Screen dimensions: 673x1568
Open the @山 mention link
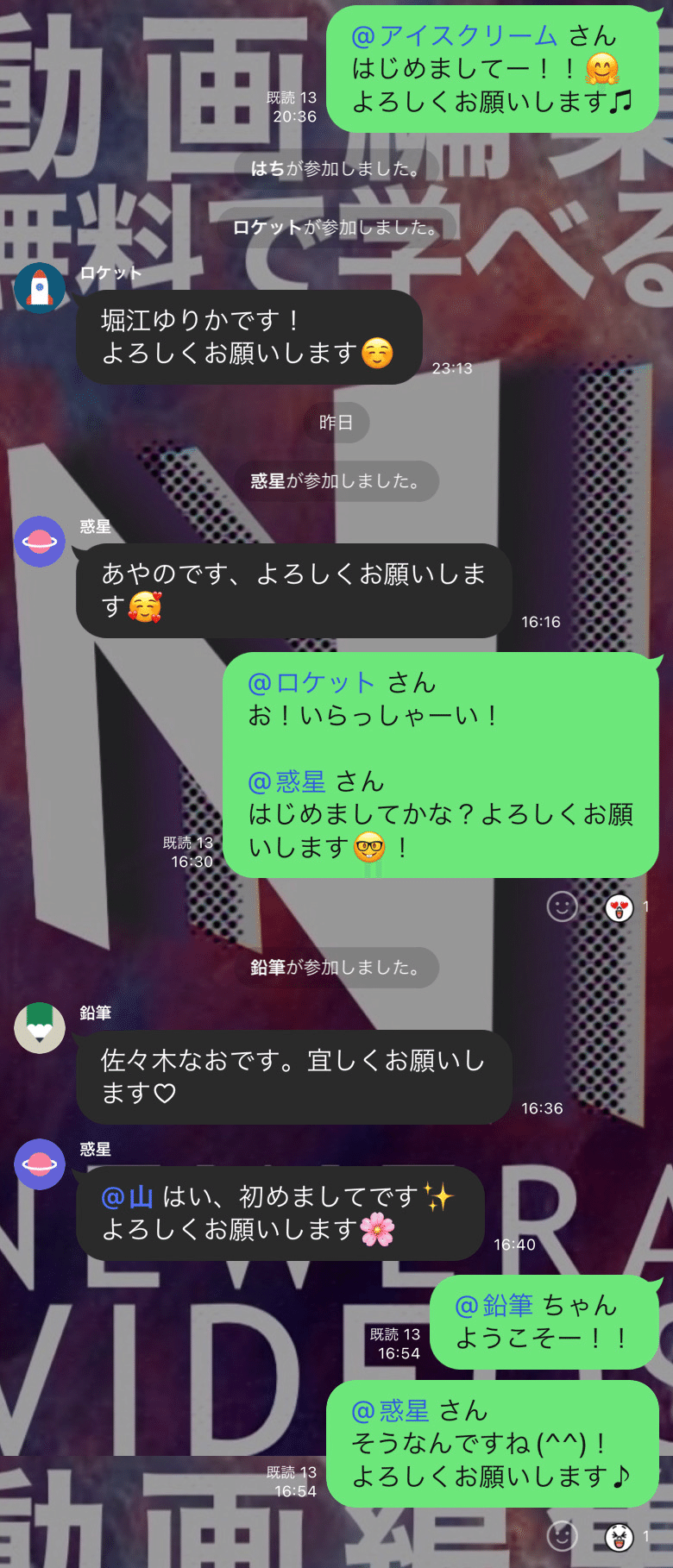pyautogui.click(x=127, y=1197)
